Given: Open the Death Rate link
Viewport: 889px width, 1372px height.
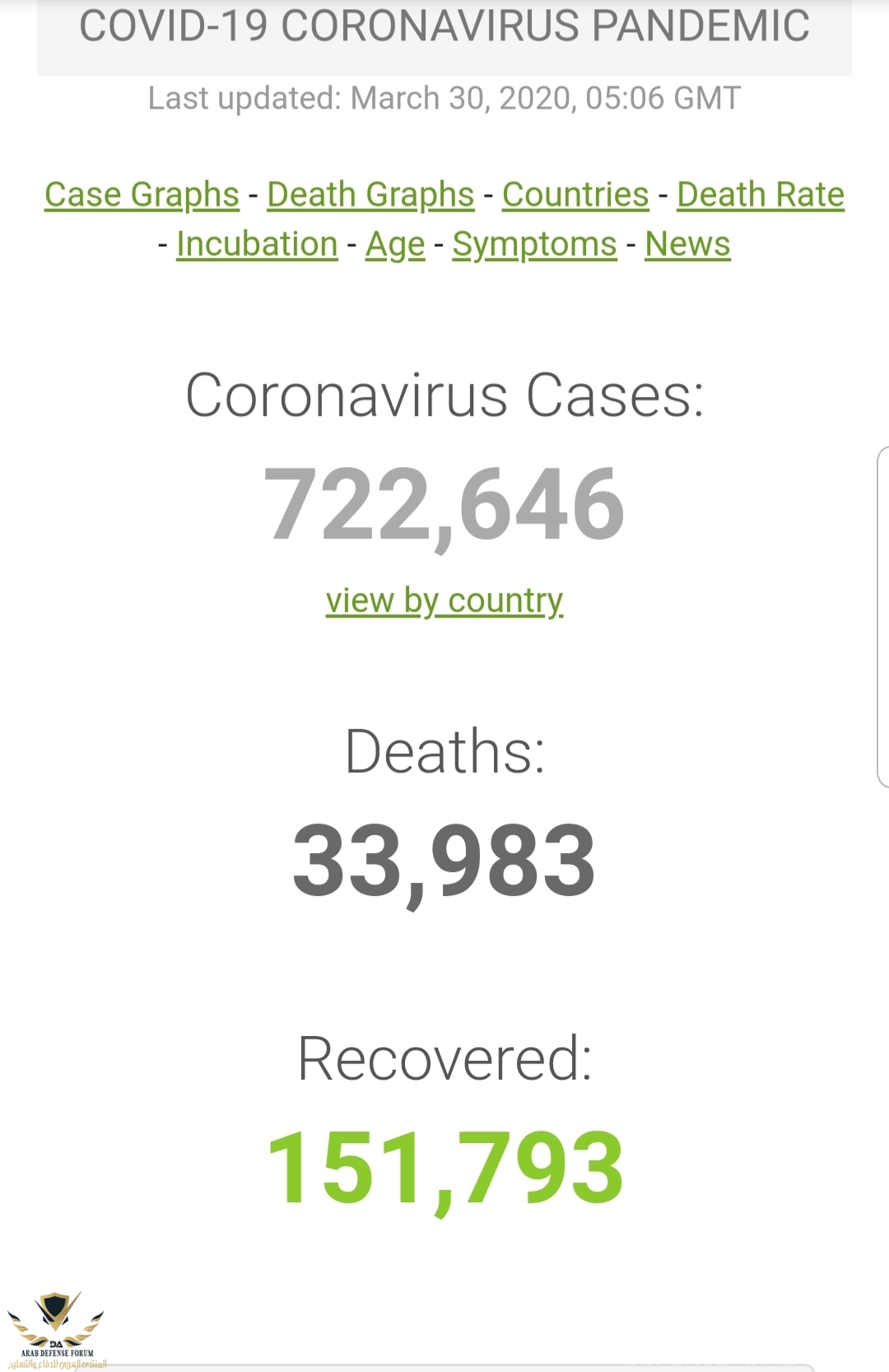Looking at the screenshot, I should [761, 195].
